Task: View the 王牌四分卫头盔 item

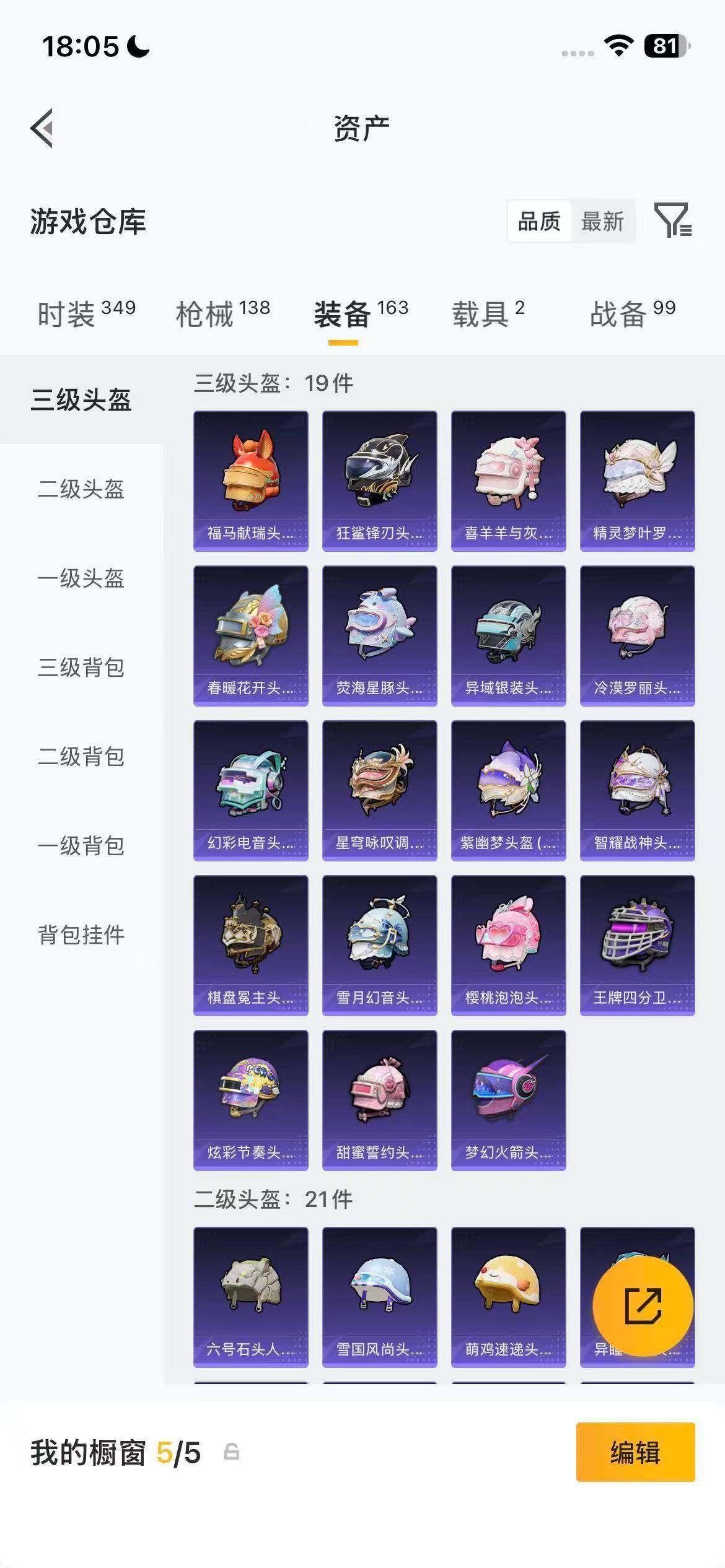Action: point(637,945)
